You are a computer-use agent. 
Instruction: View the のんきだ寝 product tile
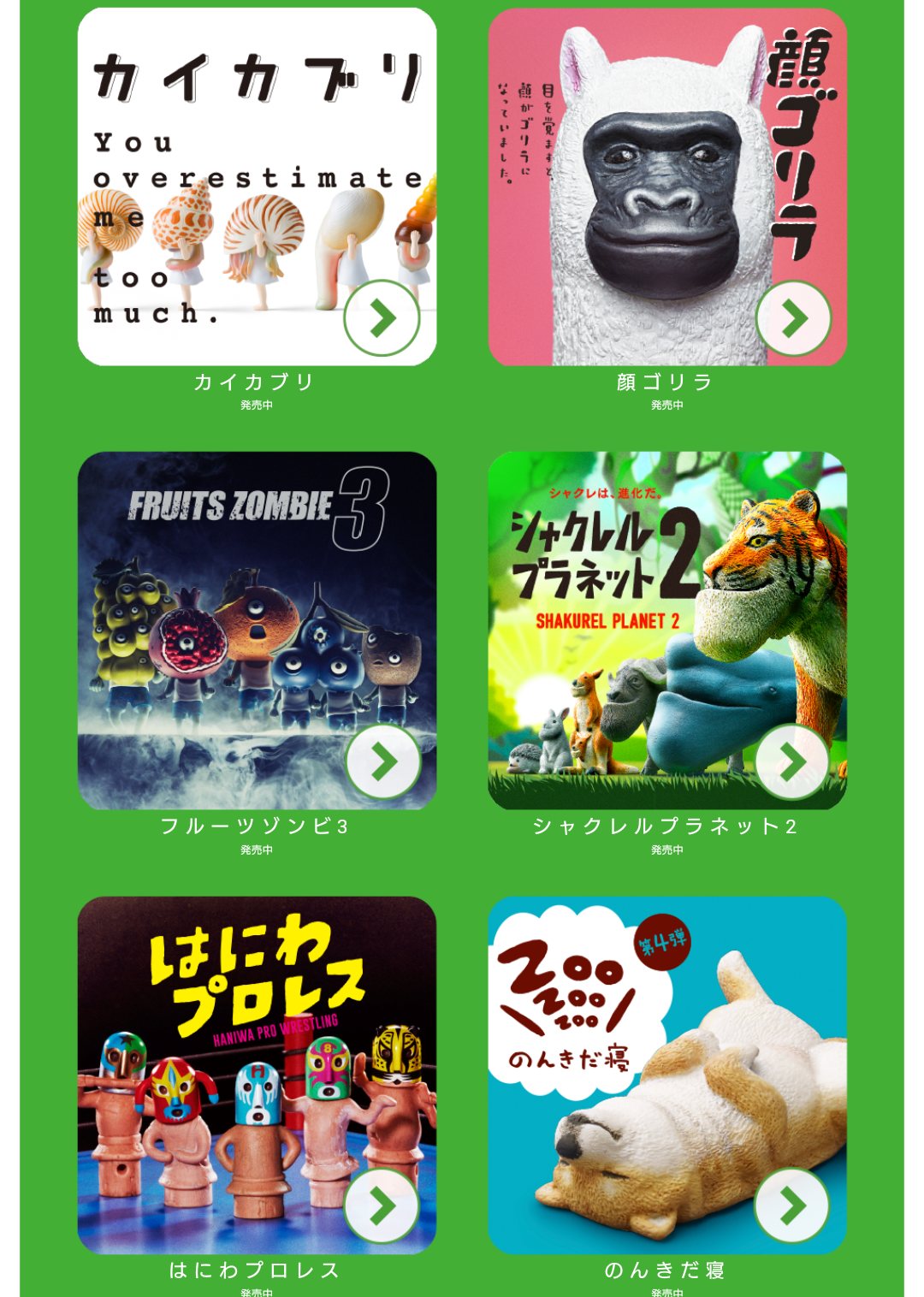click(667, 1075)
